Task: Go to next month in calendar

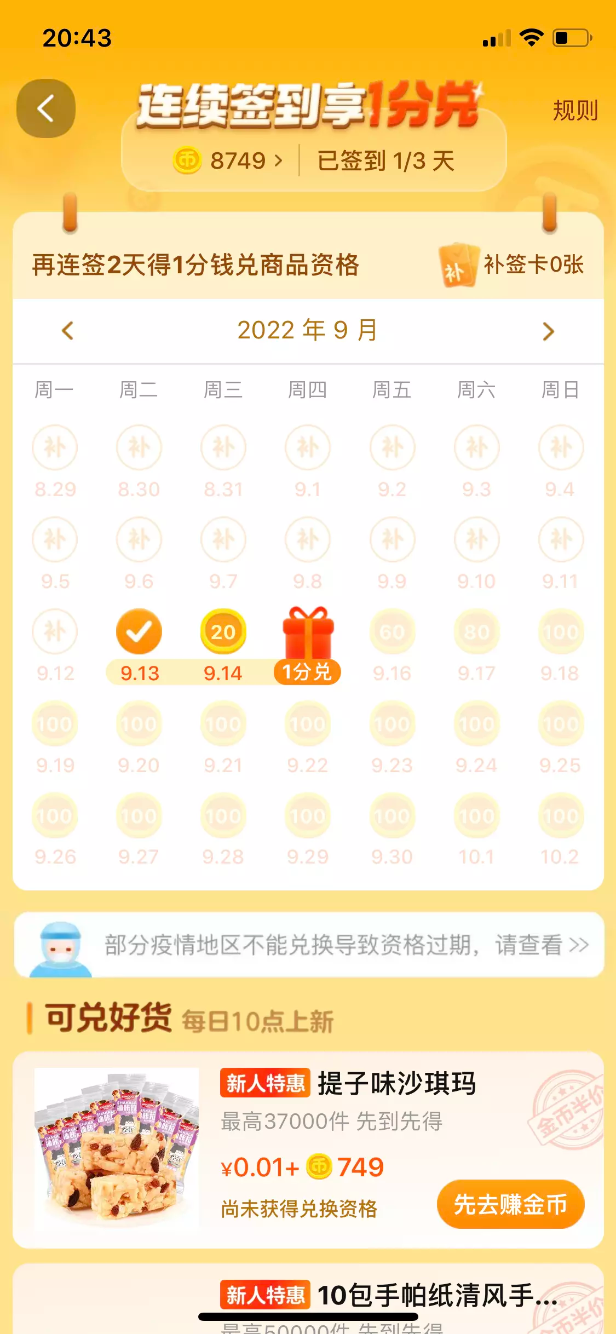Action: [x=547, y=331]
